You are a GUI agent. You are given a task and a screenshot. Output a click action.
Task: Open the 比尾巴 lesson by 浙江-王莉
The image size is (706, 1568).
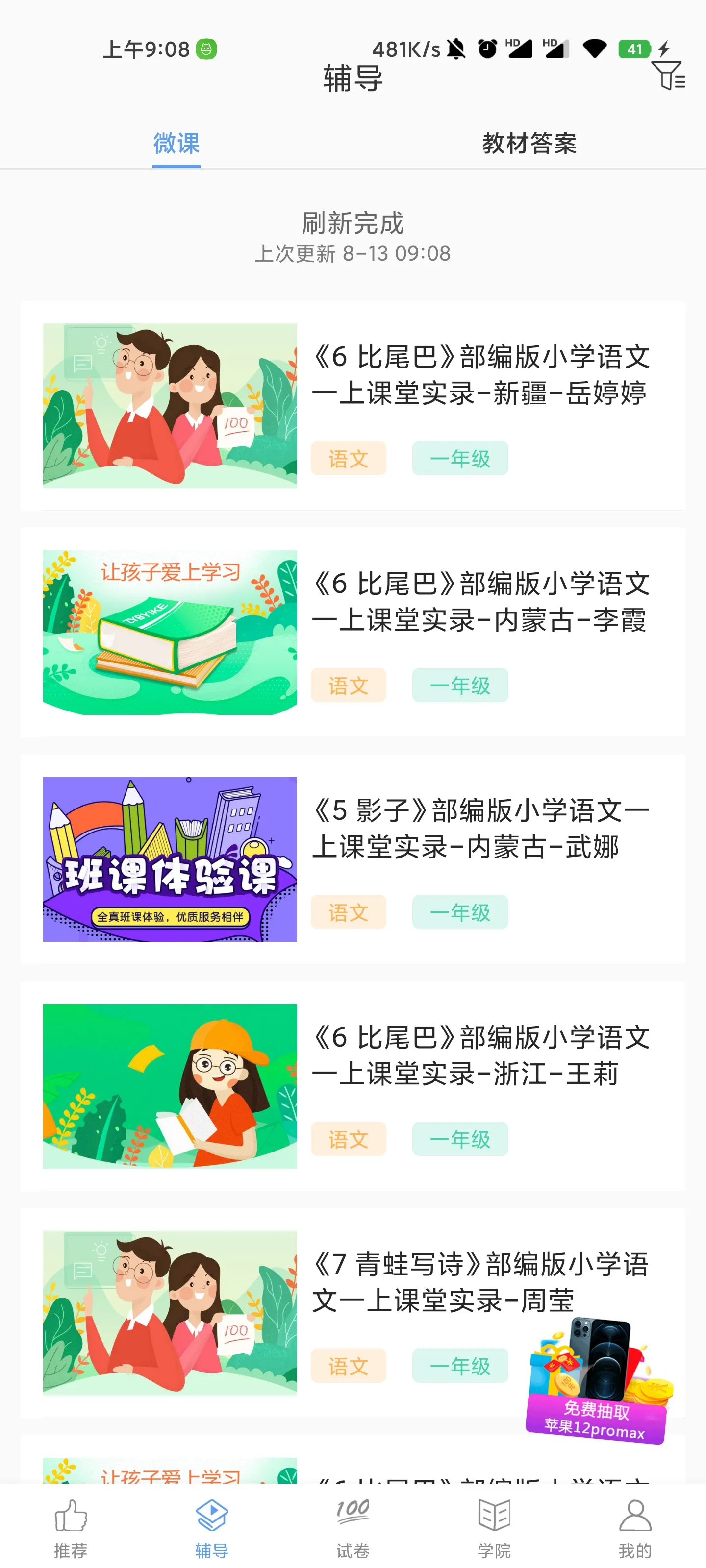click(x=479, y=1055)
